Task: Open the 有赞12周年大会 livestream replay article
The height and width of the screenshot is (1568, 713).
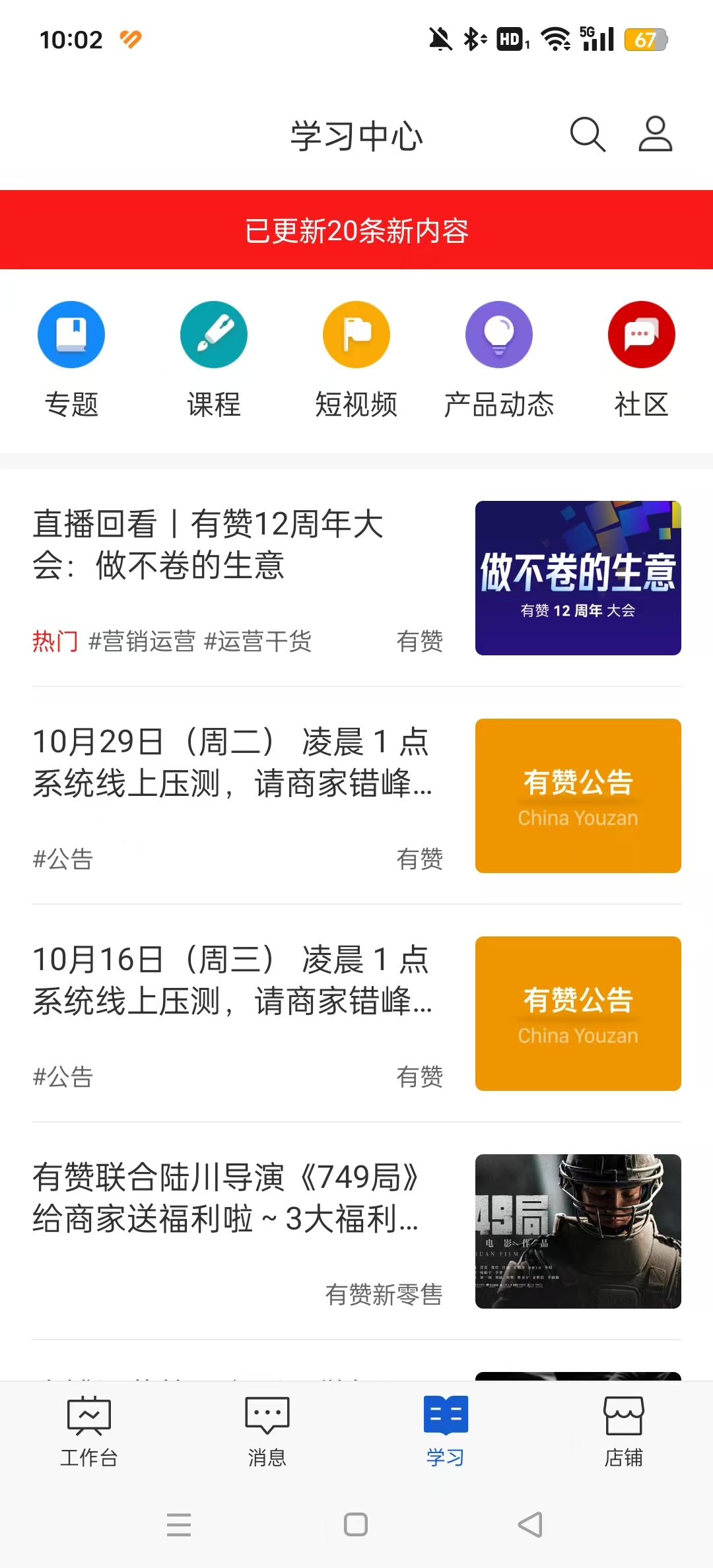Action: click(x=208, y=544)
